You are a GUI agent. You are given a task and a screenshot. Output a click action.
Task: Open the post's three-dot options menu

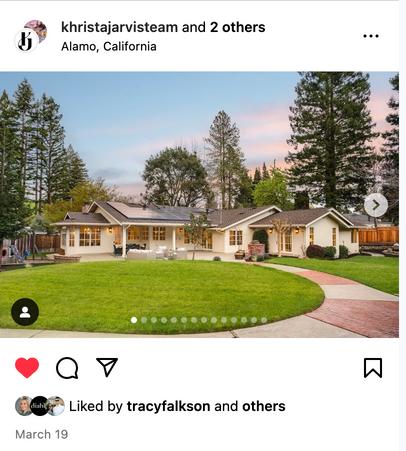pos(371,36)
